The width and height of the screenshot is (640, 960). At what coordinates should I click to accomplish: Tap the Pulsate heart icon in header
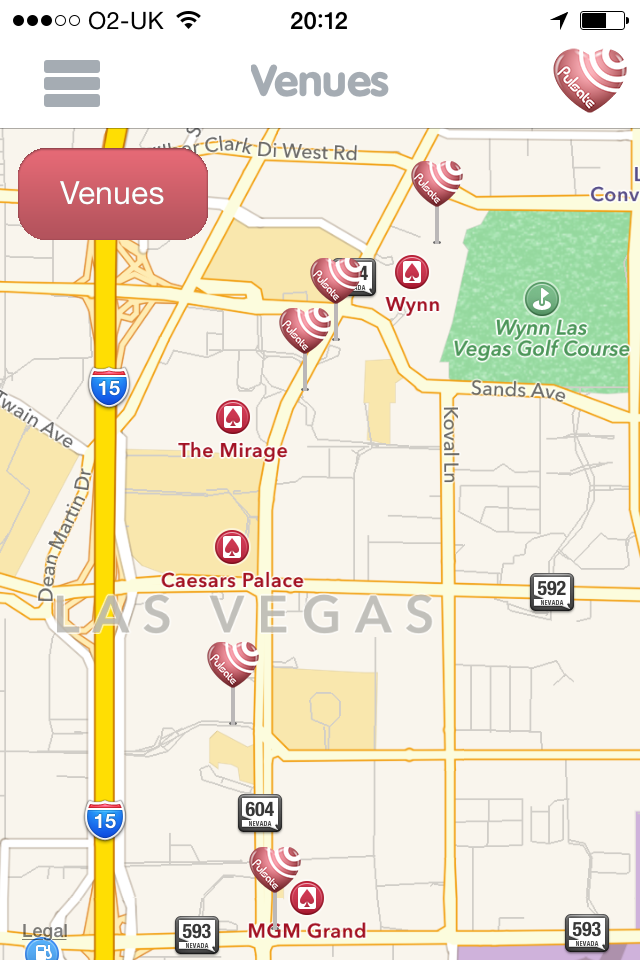(589, 79)
